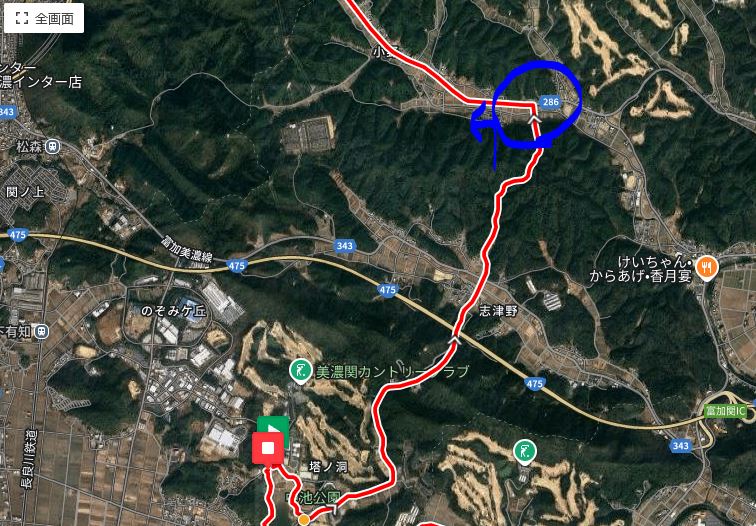Tap the green start flag marker
Image resolution: width=756 pixels, height=526 pixels.
[x=272, y=427]
